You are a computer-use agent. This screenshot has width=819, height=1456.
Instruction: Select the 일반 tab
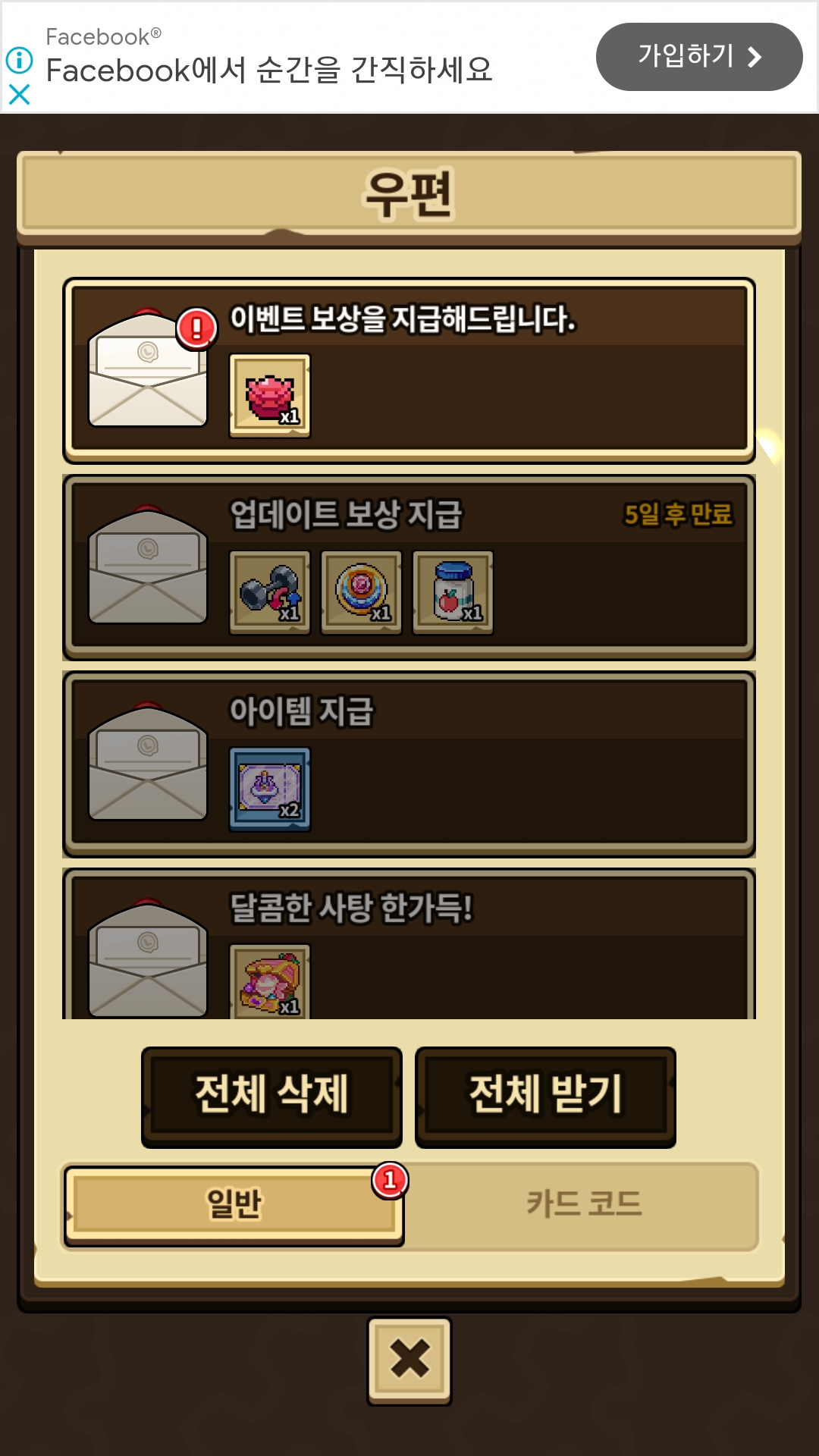[234, 1204]
